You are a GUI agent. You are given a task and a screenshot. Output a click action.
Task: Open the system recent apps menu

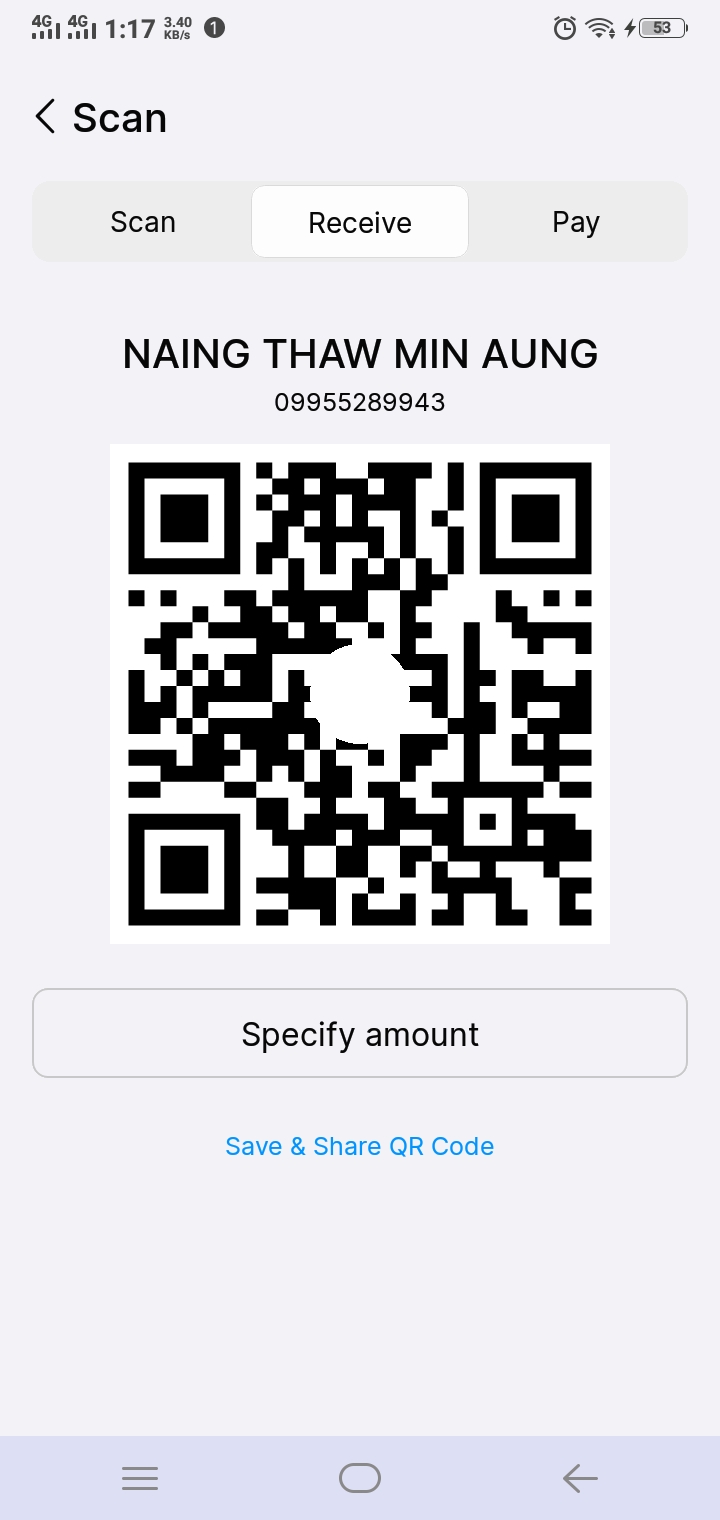tap(140, 1478)
